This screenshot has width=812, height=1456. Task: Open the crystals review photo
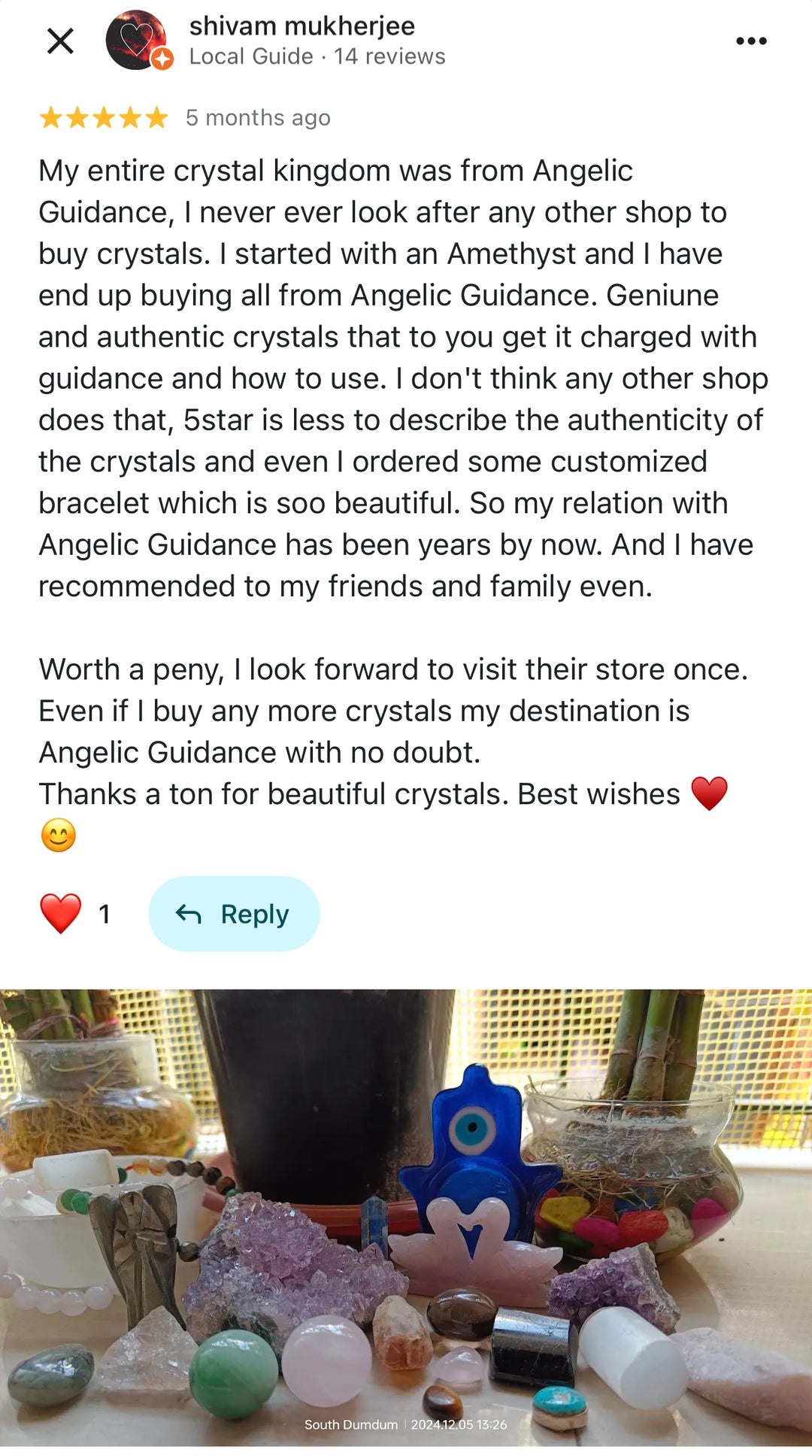click(406, 1217)
